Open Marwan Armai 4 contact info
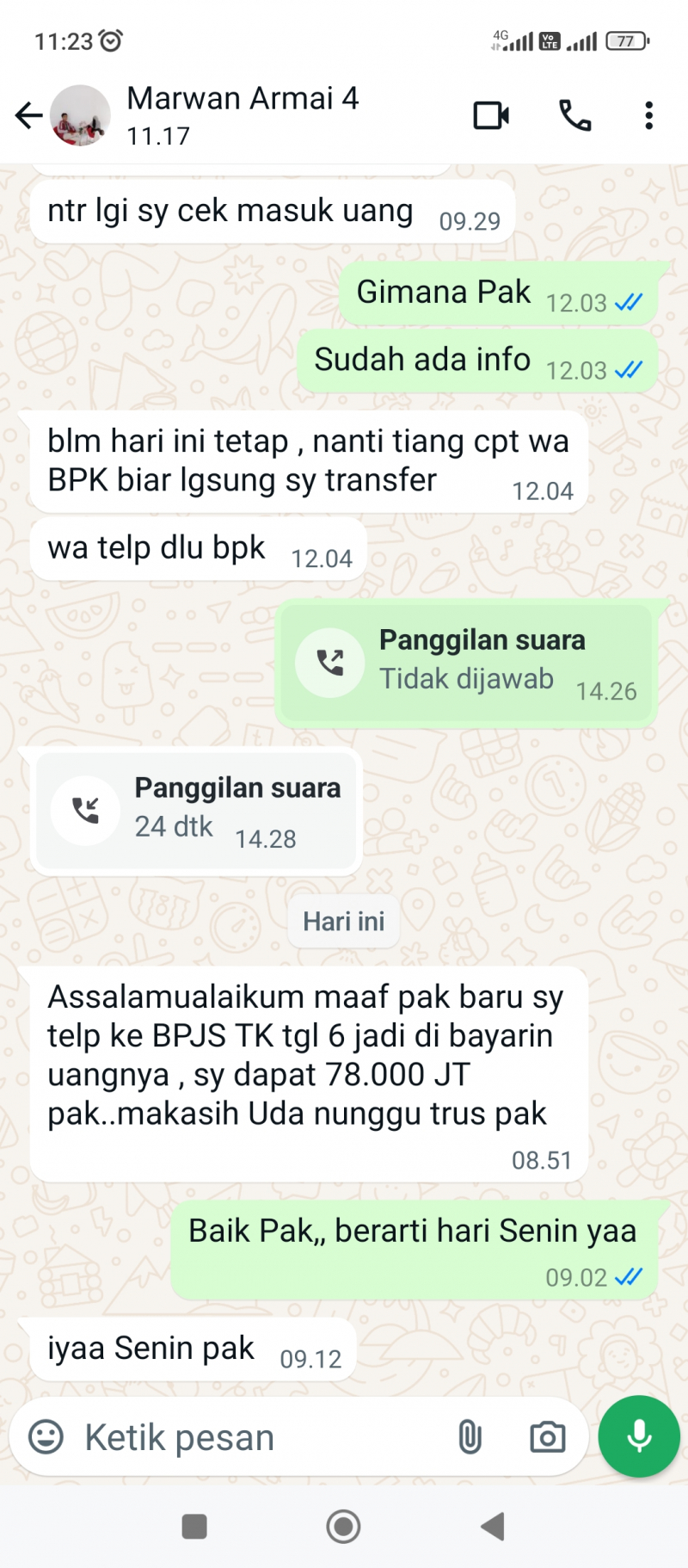 tap(242, 114)
